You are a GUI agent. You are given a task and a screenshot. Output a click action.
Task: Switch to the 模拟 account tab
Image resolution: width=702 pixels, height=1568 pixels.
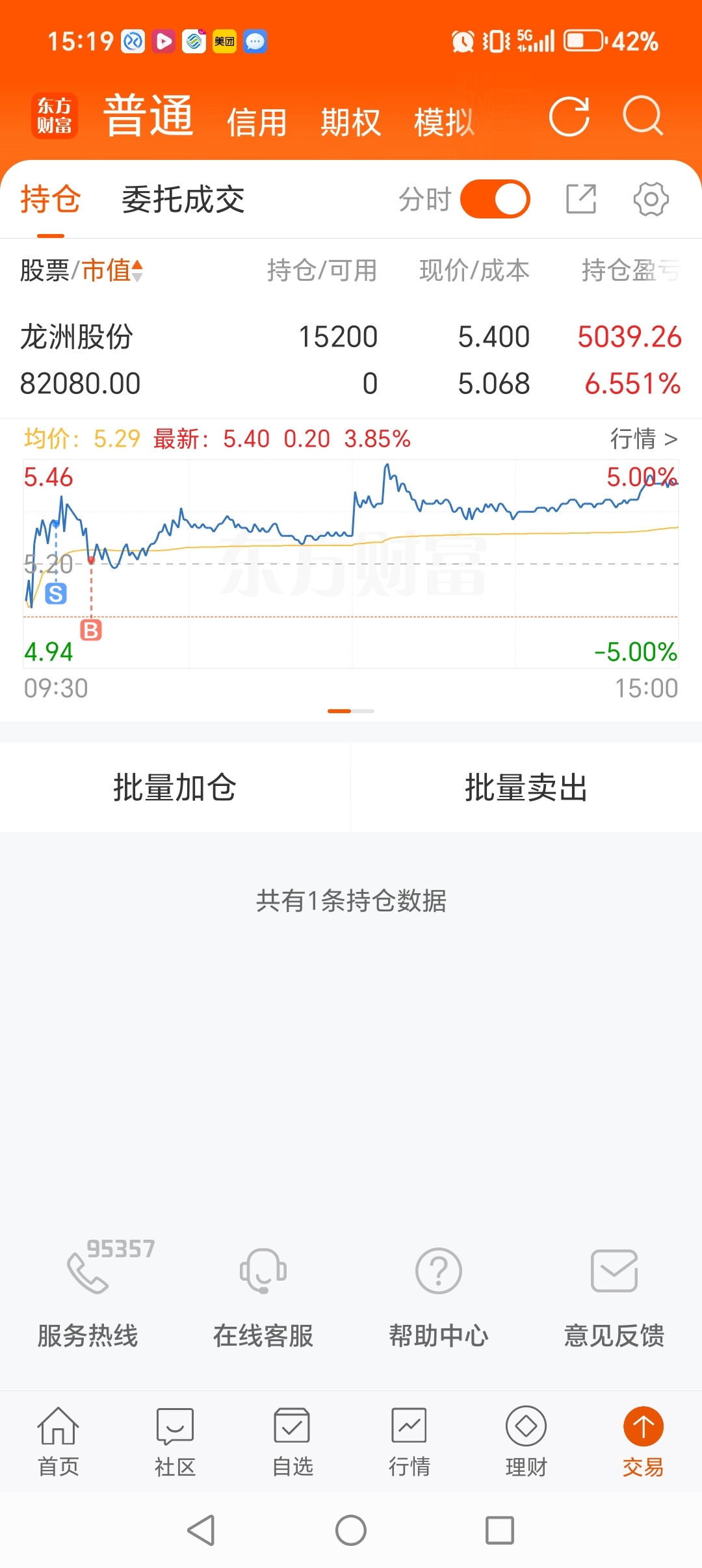click(444, 123)
